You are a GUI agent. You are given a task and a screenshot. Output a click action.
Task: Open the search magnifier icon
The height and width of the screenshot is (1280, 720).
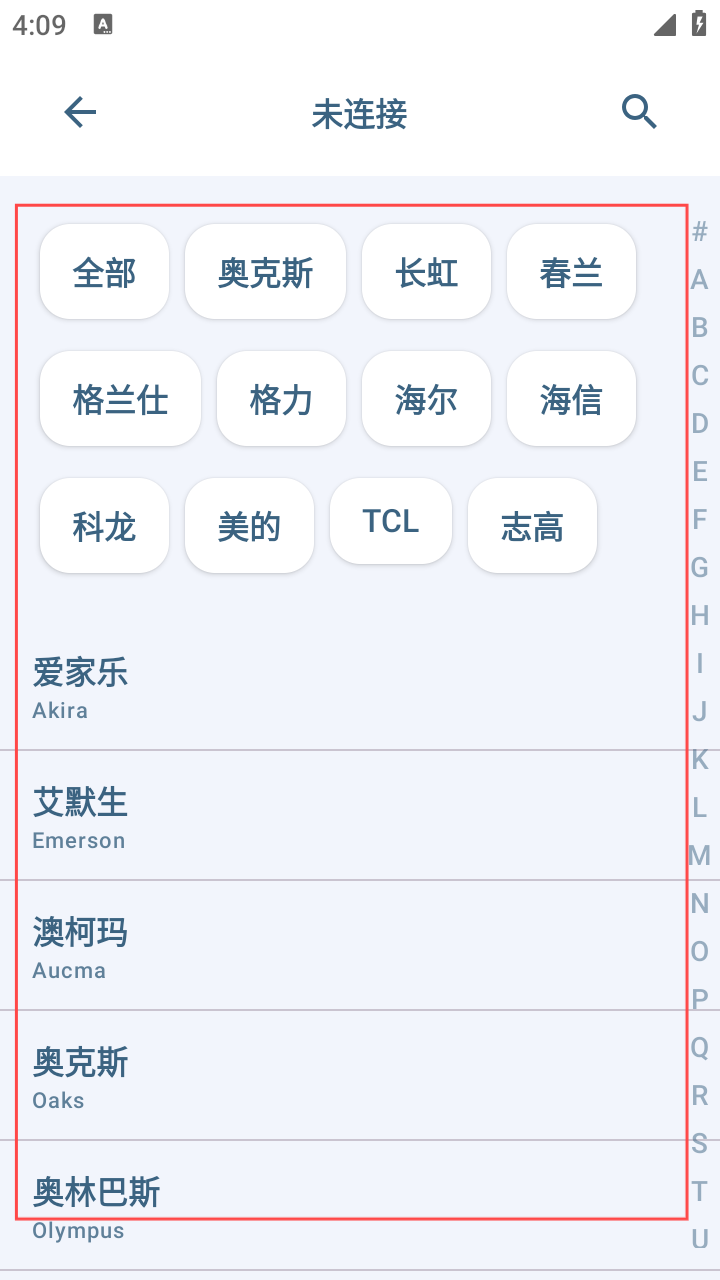point(639,112)
